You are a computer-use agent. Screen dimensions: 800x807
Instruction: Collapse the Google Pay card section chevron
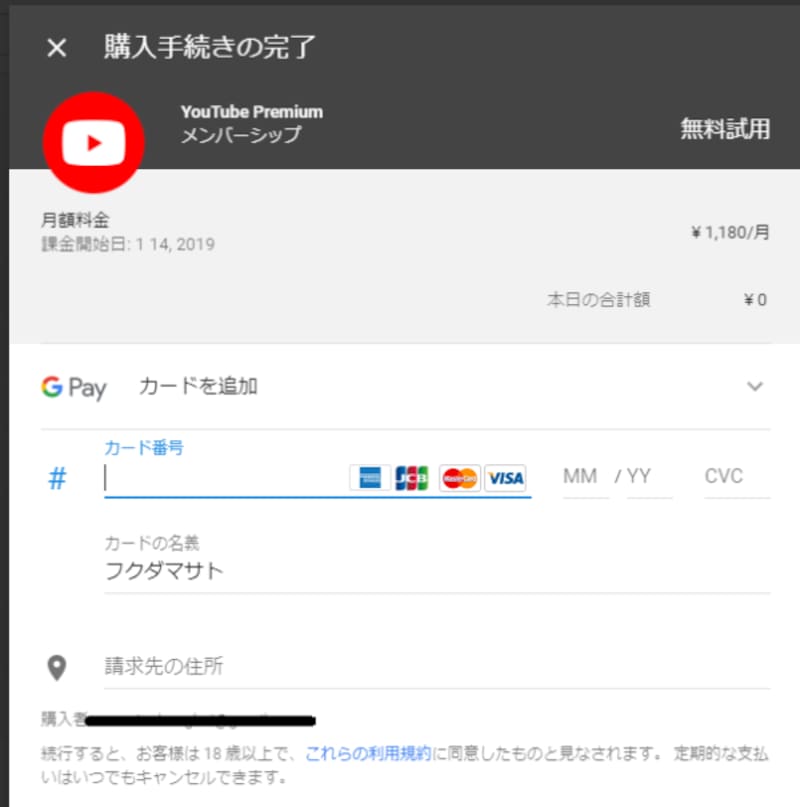pos(756,387)
